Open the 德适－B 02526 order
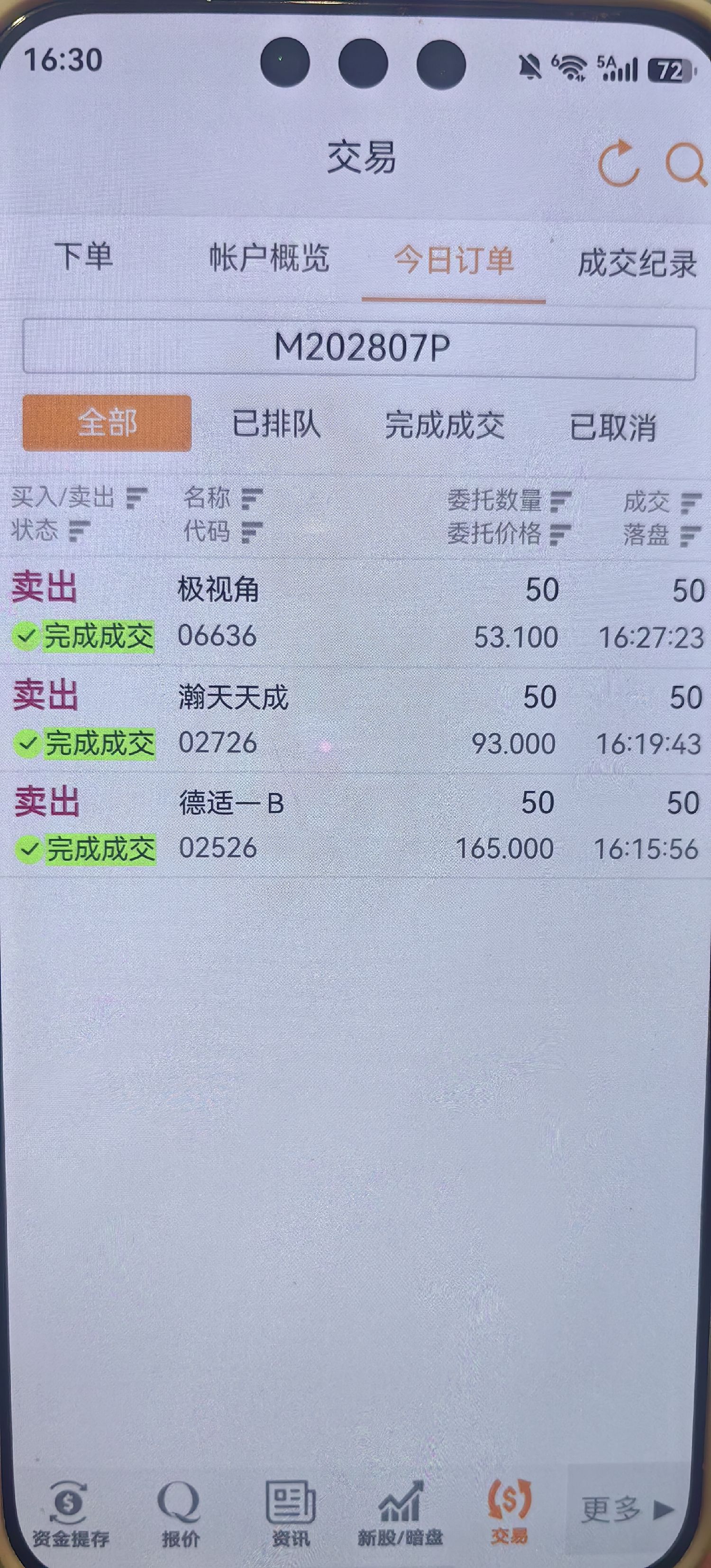711x1568 pixels. [x=356, y=826]
